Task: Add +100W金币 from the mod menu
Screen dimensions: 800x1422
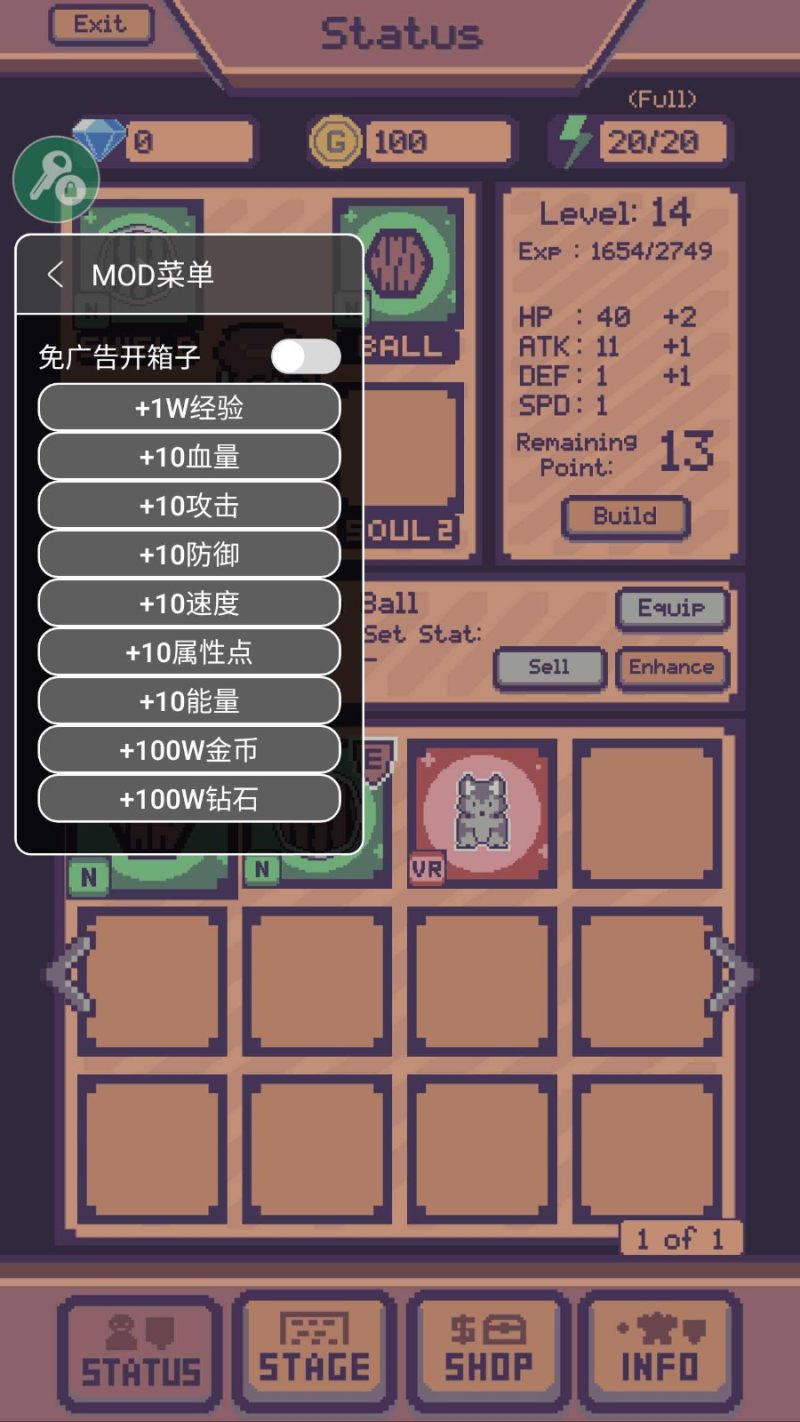Action: tap(189, 750)
